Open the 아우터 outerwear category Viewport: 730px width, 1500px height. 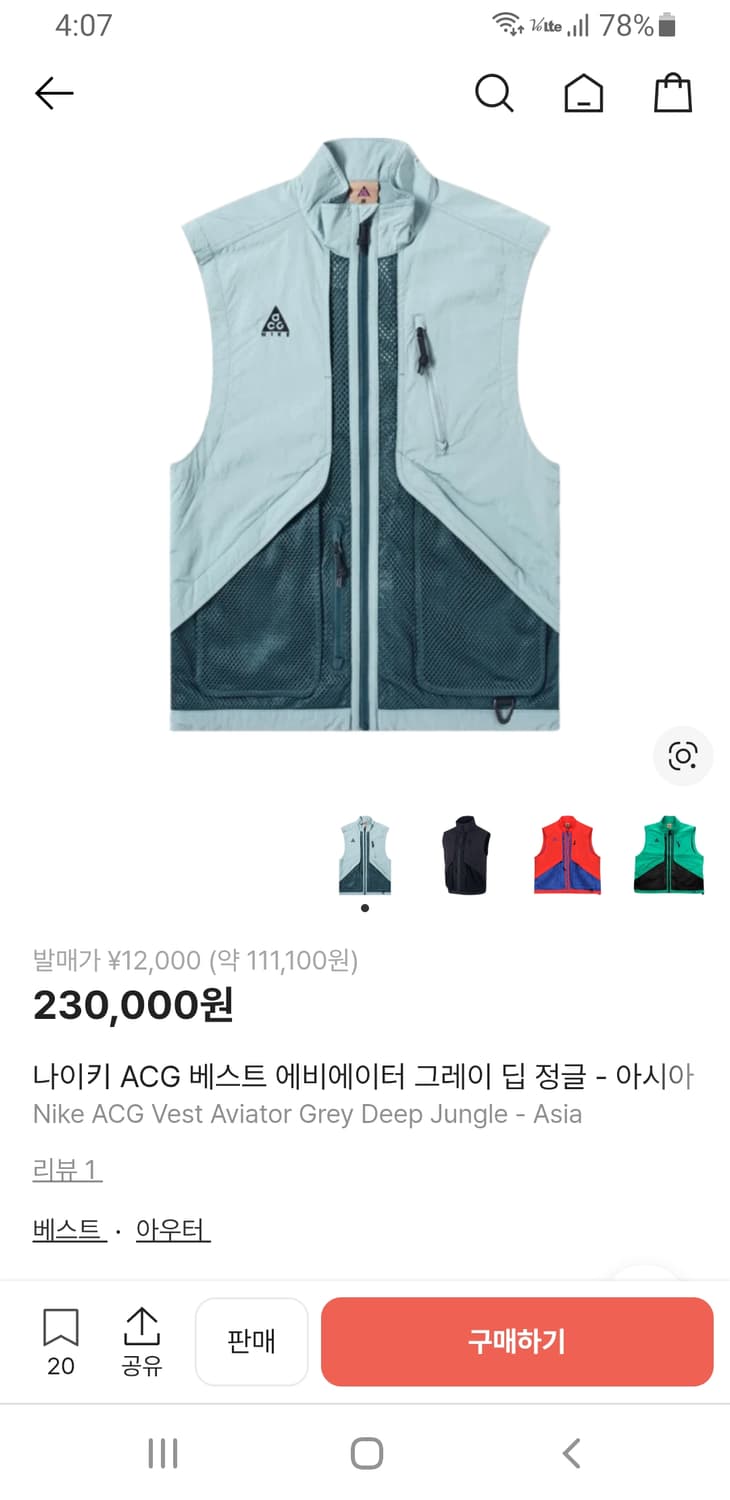[x=172, y=1230]
